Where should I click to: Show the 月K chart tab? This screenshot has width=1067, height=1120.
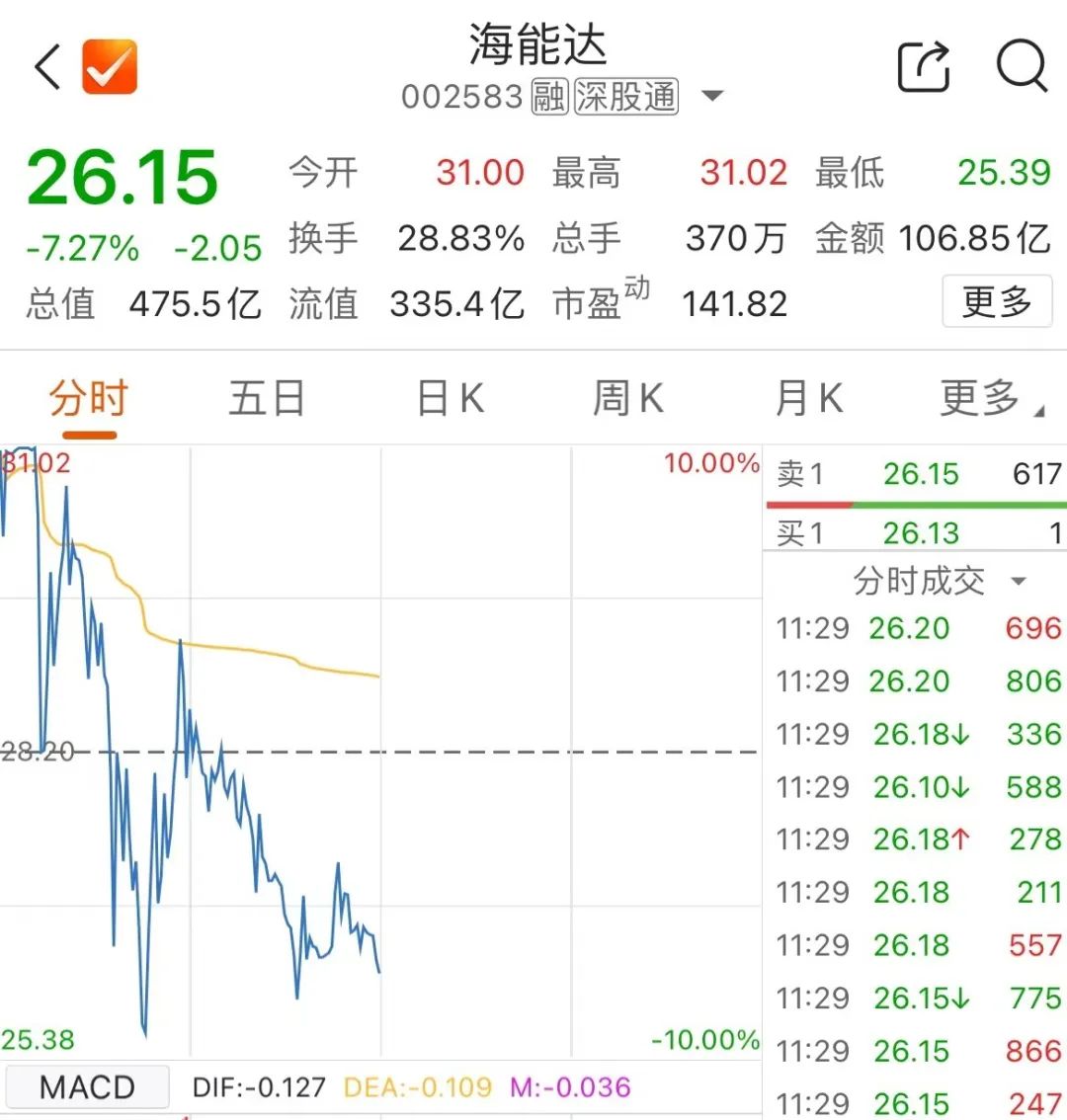pos(809,399)
